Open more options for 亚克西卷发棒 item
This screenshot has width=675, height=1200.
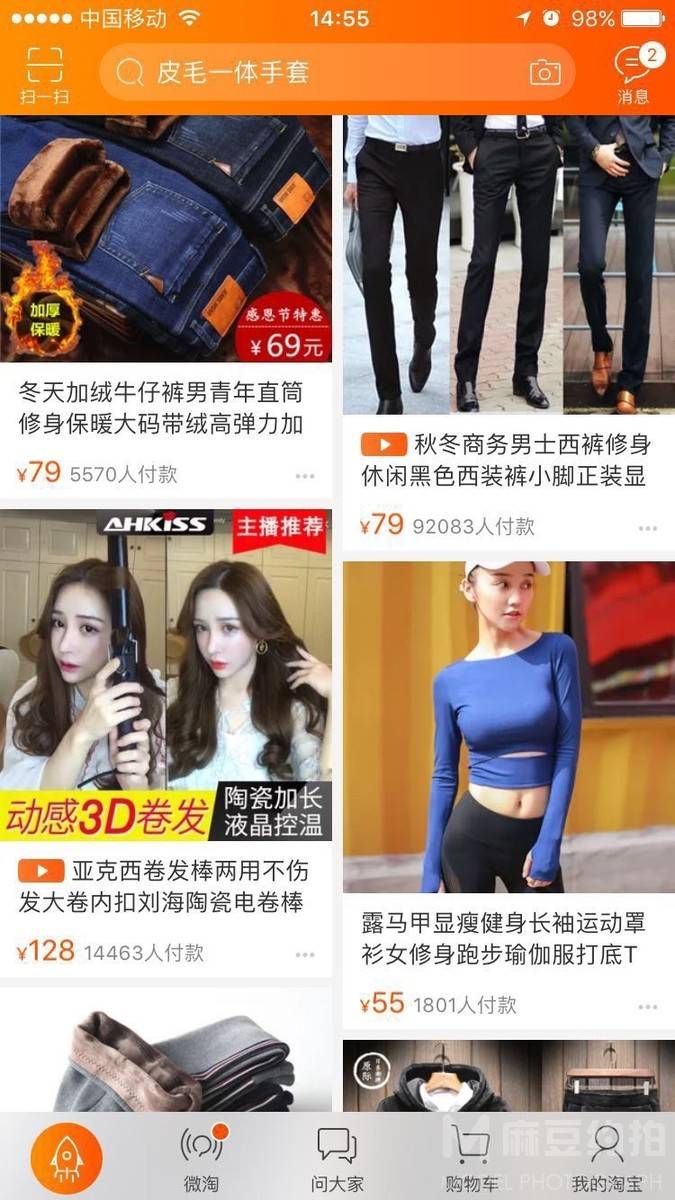tap(306, 954)
